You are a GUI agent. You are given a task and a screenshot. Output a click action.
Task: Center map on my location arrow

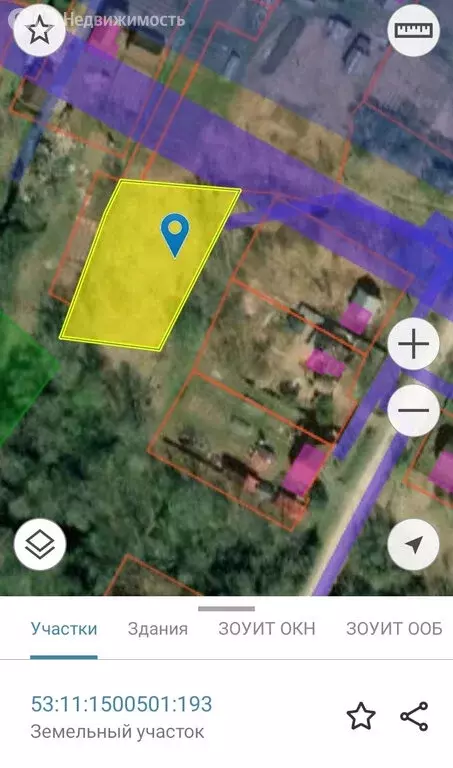414,544
